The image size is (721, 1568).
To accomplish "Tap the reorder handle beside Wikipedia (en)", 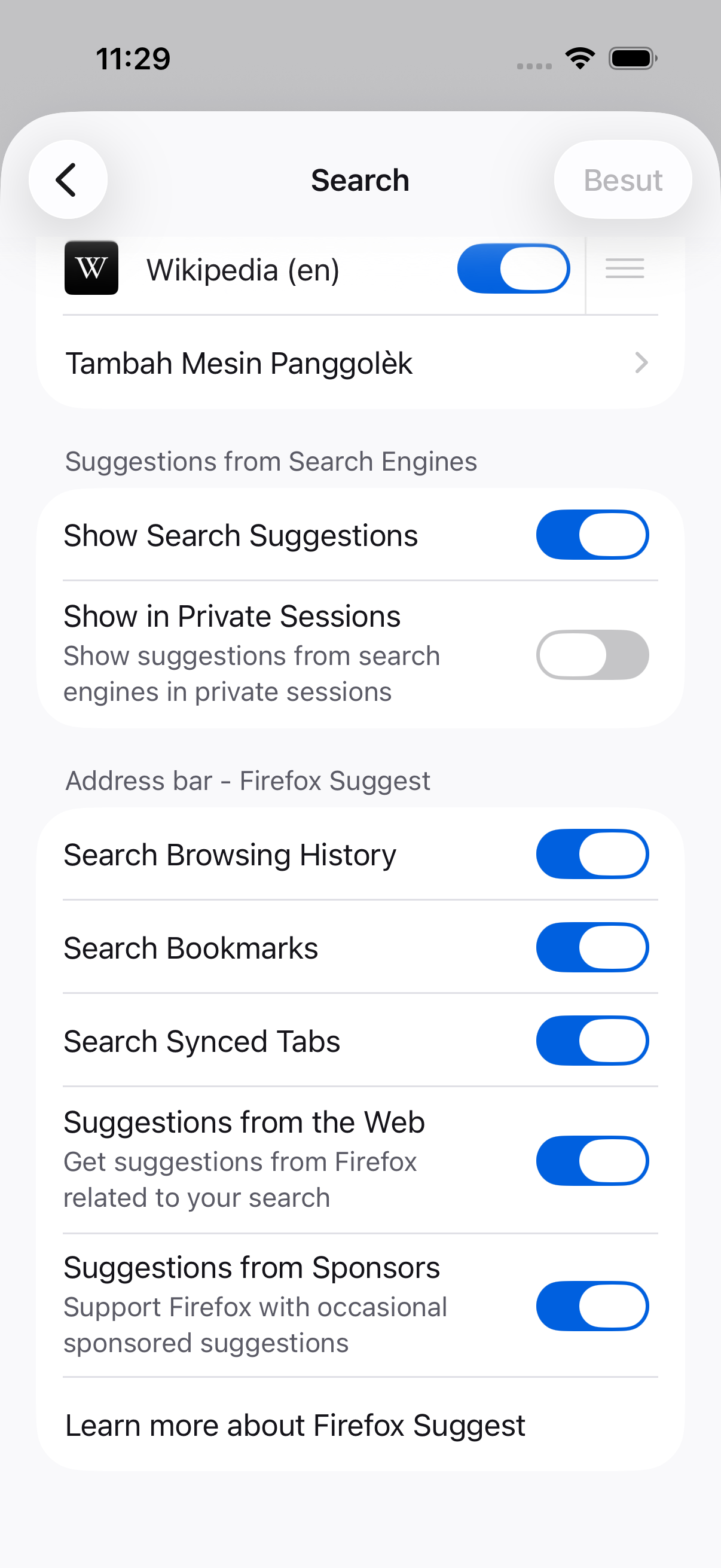I will (x=624, y=269).
